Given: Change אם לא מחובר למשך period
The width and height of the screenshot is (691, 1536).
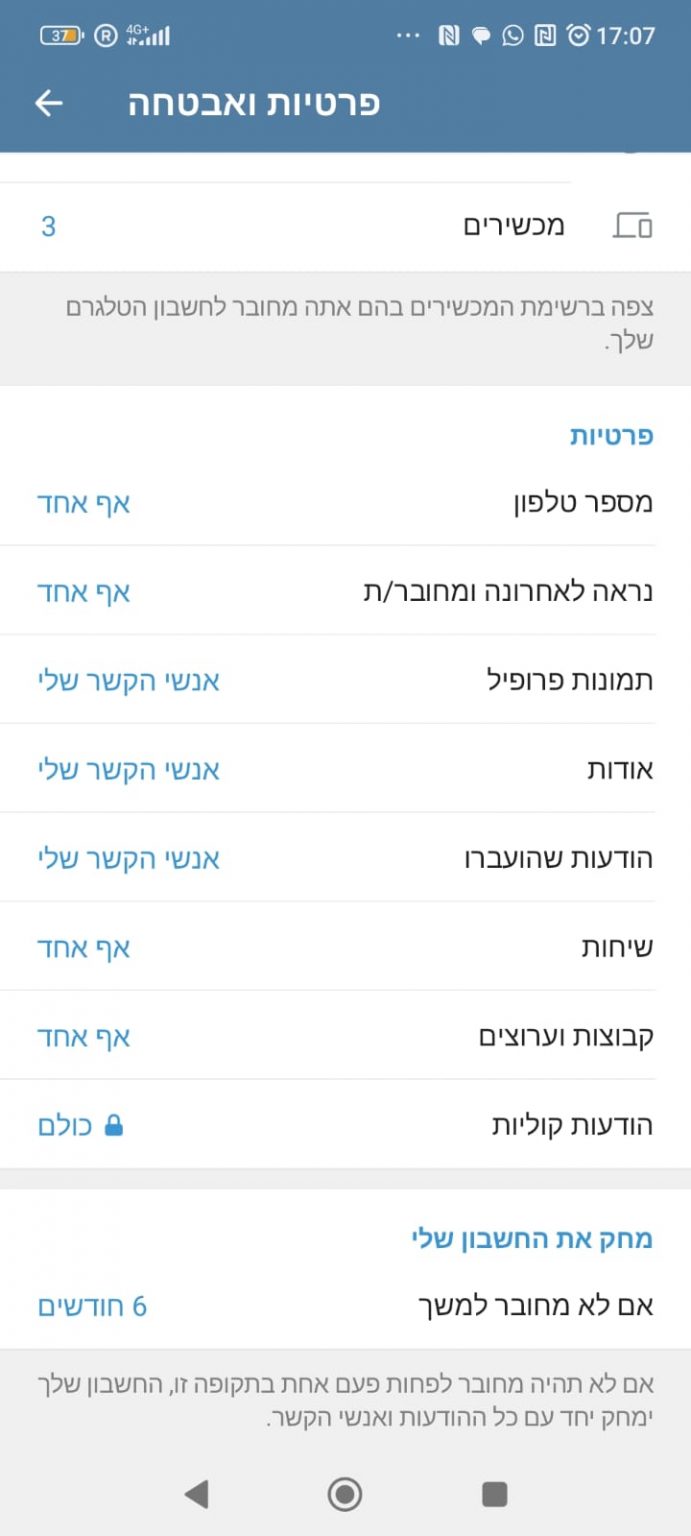Looking at the screenshot, I should (345, 1305).
